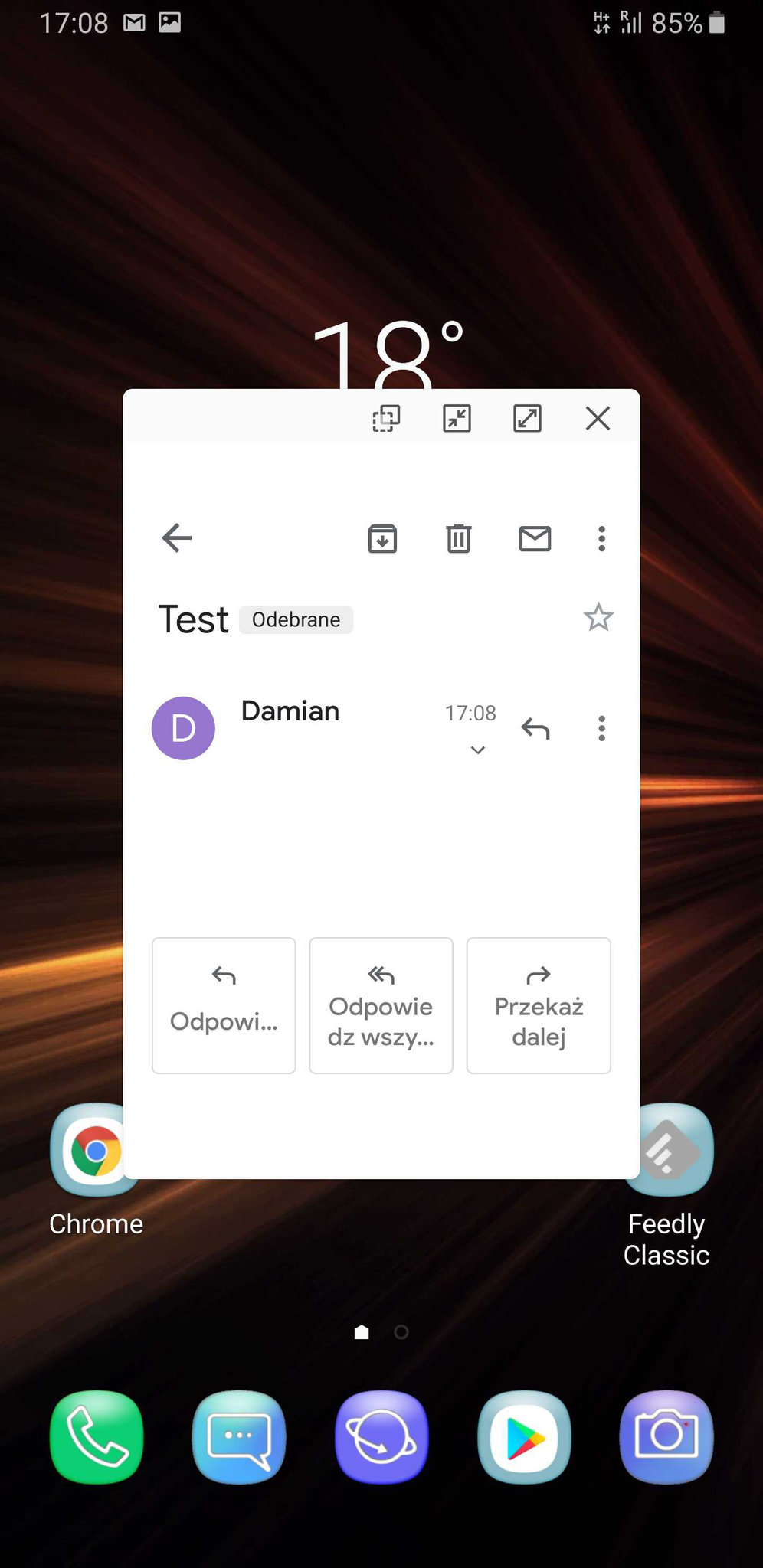Expand message details under the 17:08 timestamp
This screenshot has height=1568, width=763.
[x=477, y=750]
